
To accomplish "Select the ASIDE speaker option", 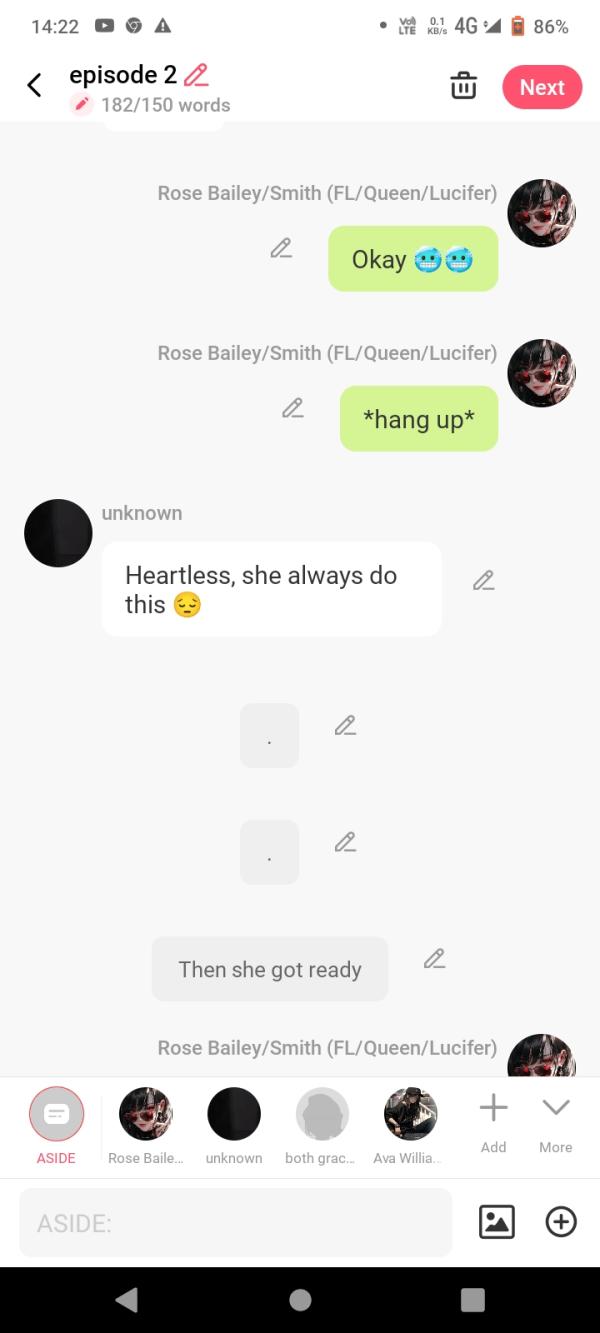I will [x=56, y=1114].
